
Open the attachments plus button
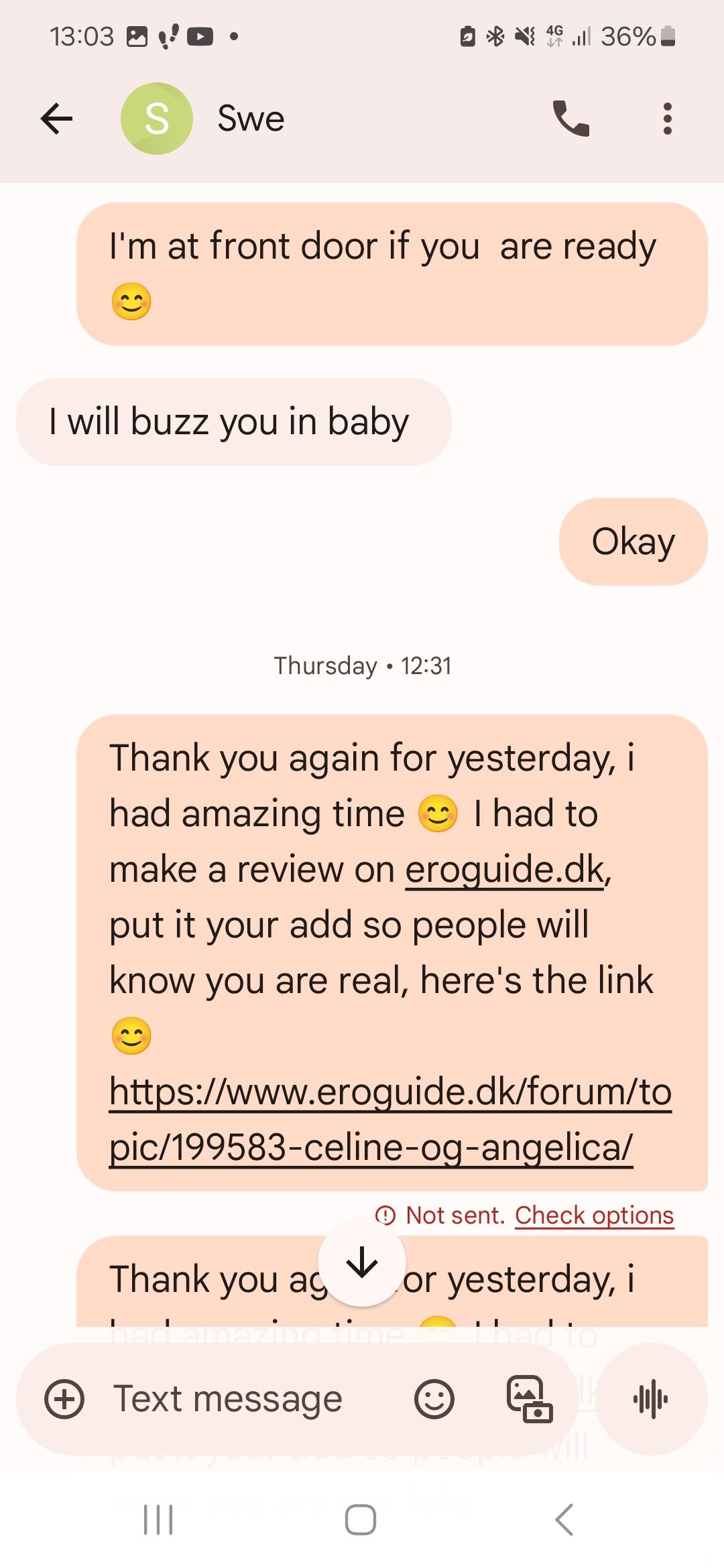(64, 1399)
